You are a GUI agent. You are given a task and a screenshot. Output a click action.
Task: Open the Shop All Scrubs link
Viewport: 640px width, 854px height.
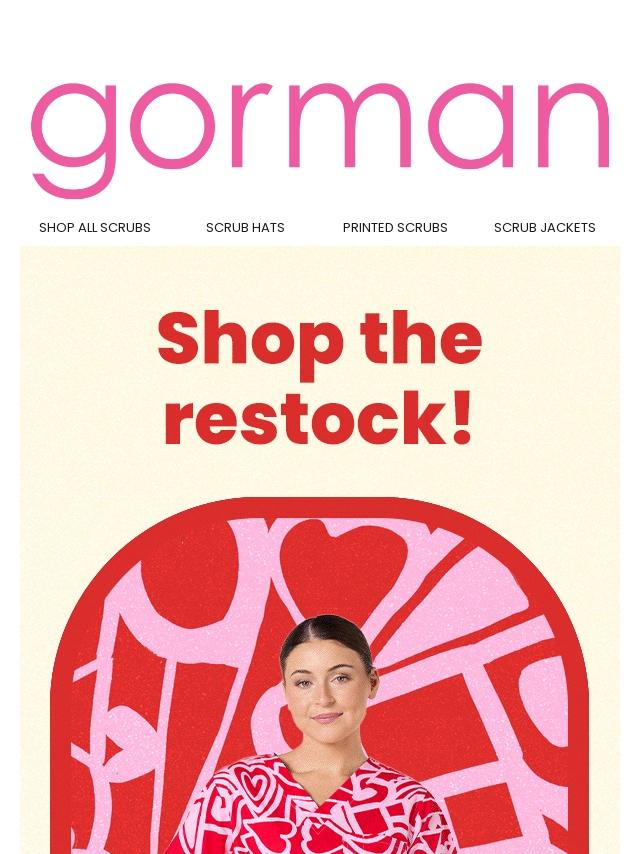[95, 228]
